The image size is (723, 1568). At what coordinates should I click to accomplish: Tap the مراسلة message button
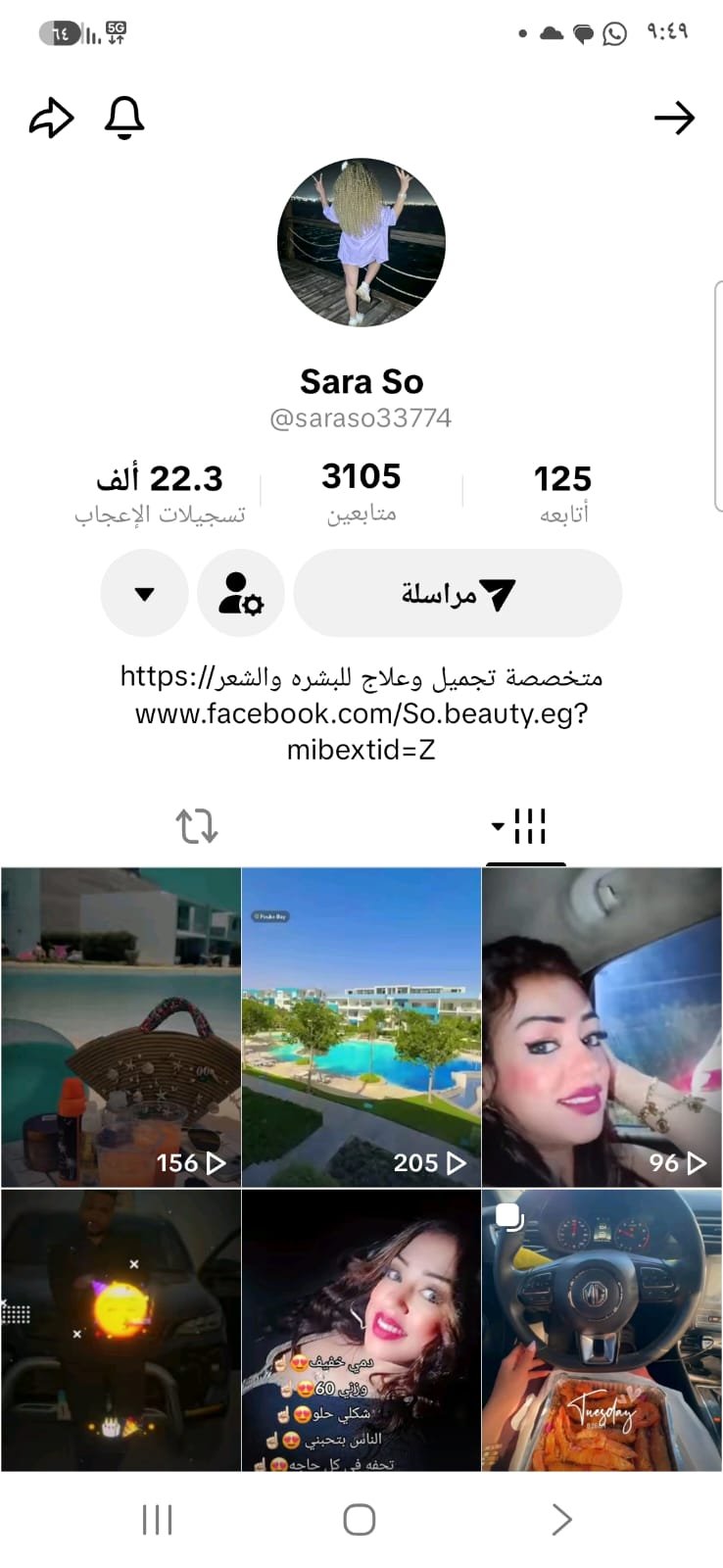tap(458, 593)
